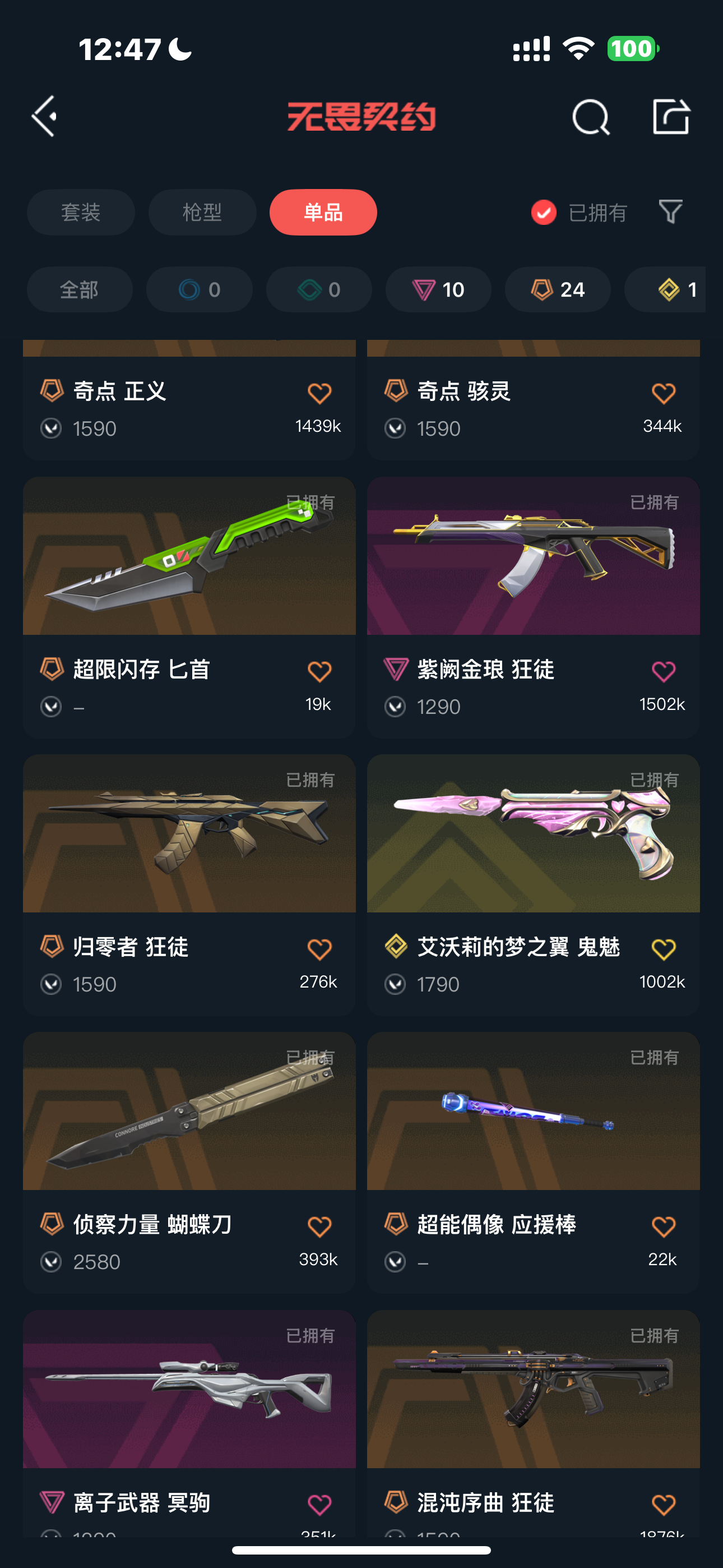Favorite 归零者 狂徒 with heart icon
The height and width of the screenshot is (1568, 723).
coord(319,949)
